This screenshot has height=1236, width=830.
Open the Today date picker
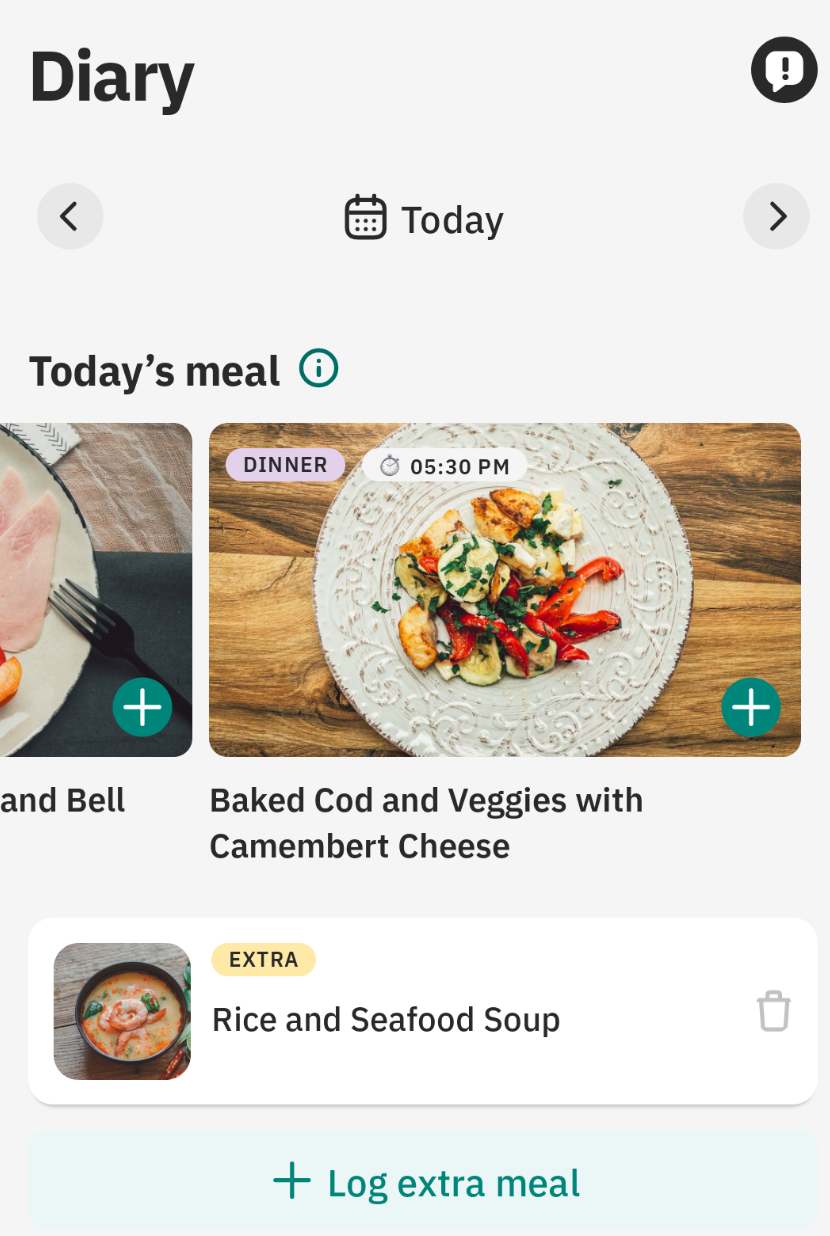tap(451, 219)
